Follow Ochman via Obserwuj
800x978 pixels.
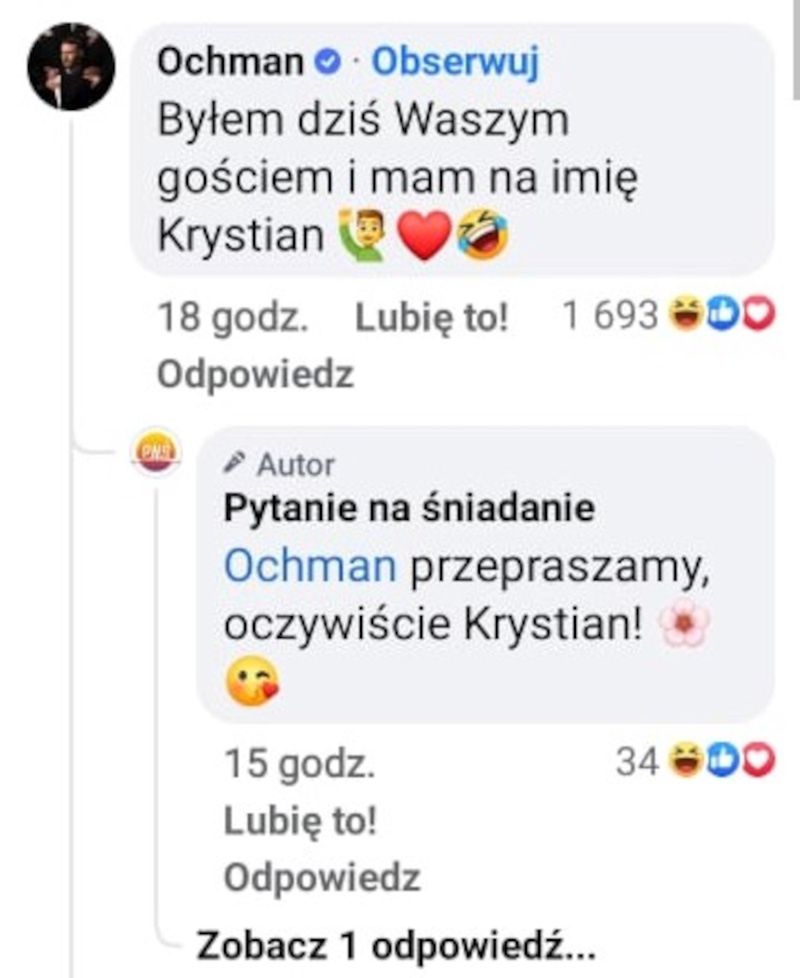coord(455,63)
